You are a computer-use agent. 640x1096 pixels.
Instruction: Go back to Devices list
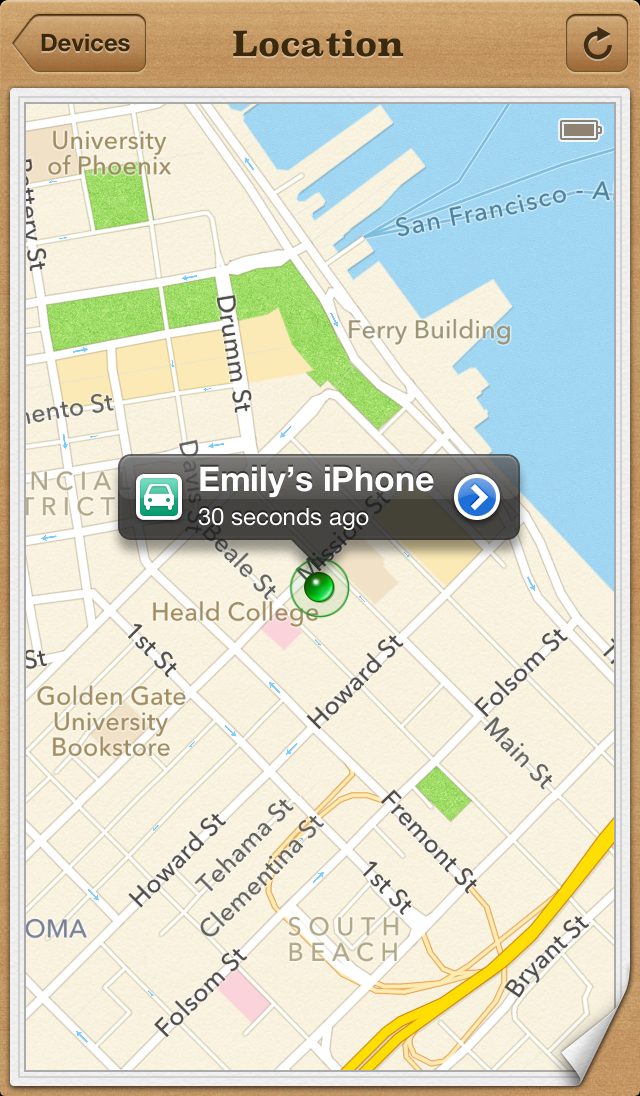(80, 44)
